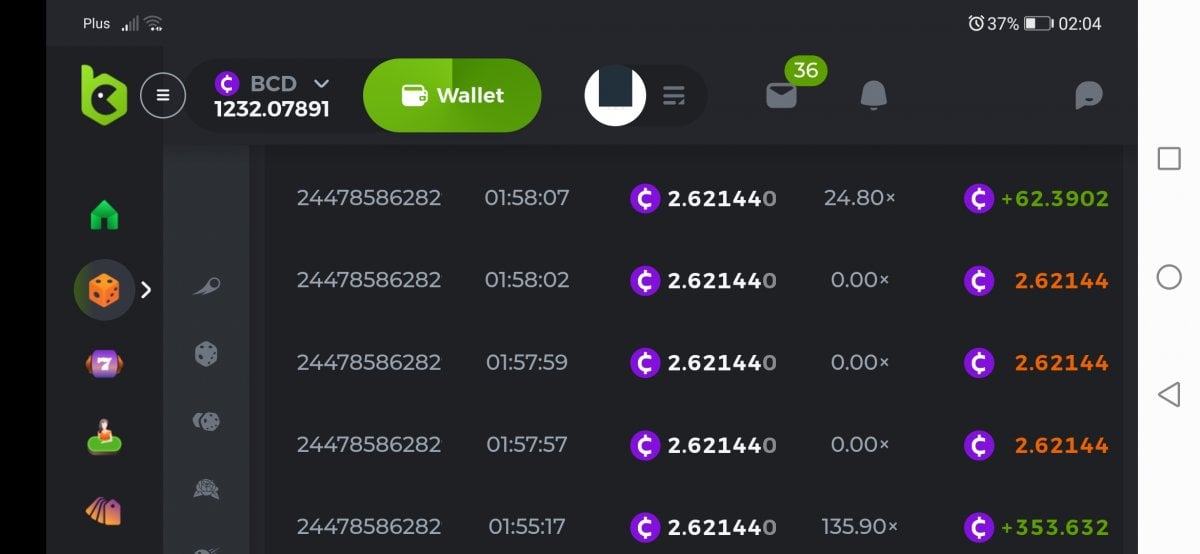Open the profile avatar
The height and width of the screenshot is (554, 1200).
615,96
